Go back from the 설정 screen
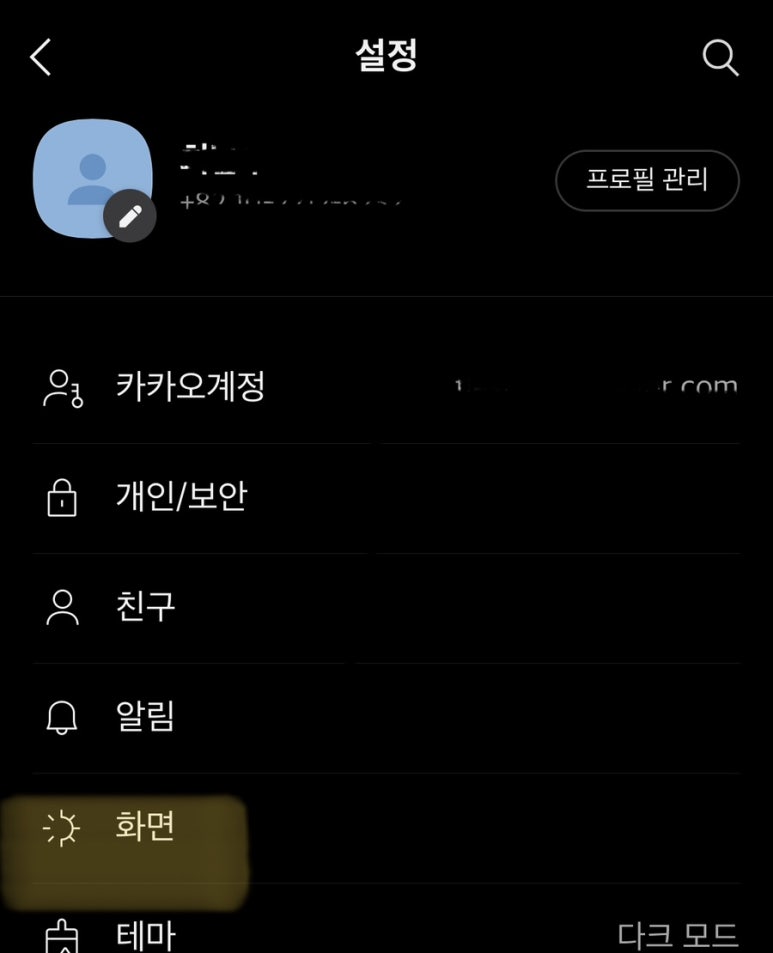The image size is (773, 953). point(40,58)
